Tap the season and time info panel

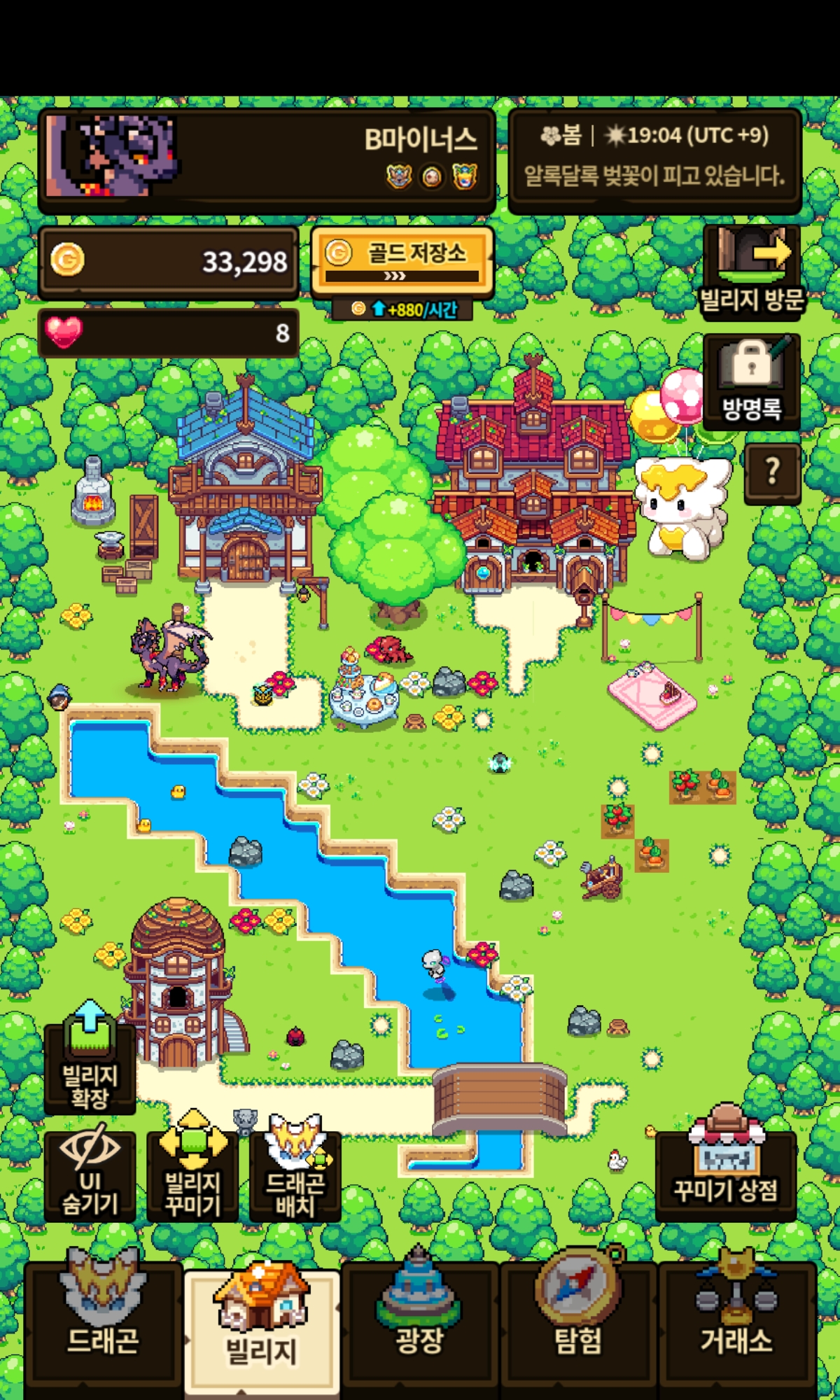[x=654, y=161]
